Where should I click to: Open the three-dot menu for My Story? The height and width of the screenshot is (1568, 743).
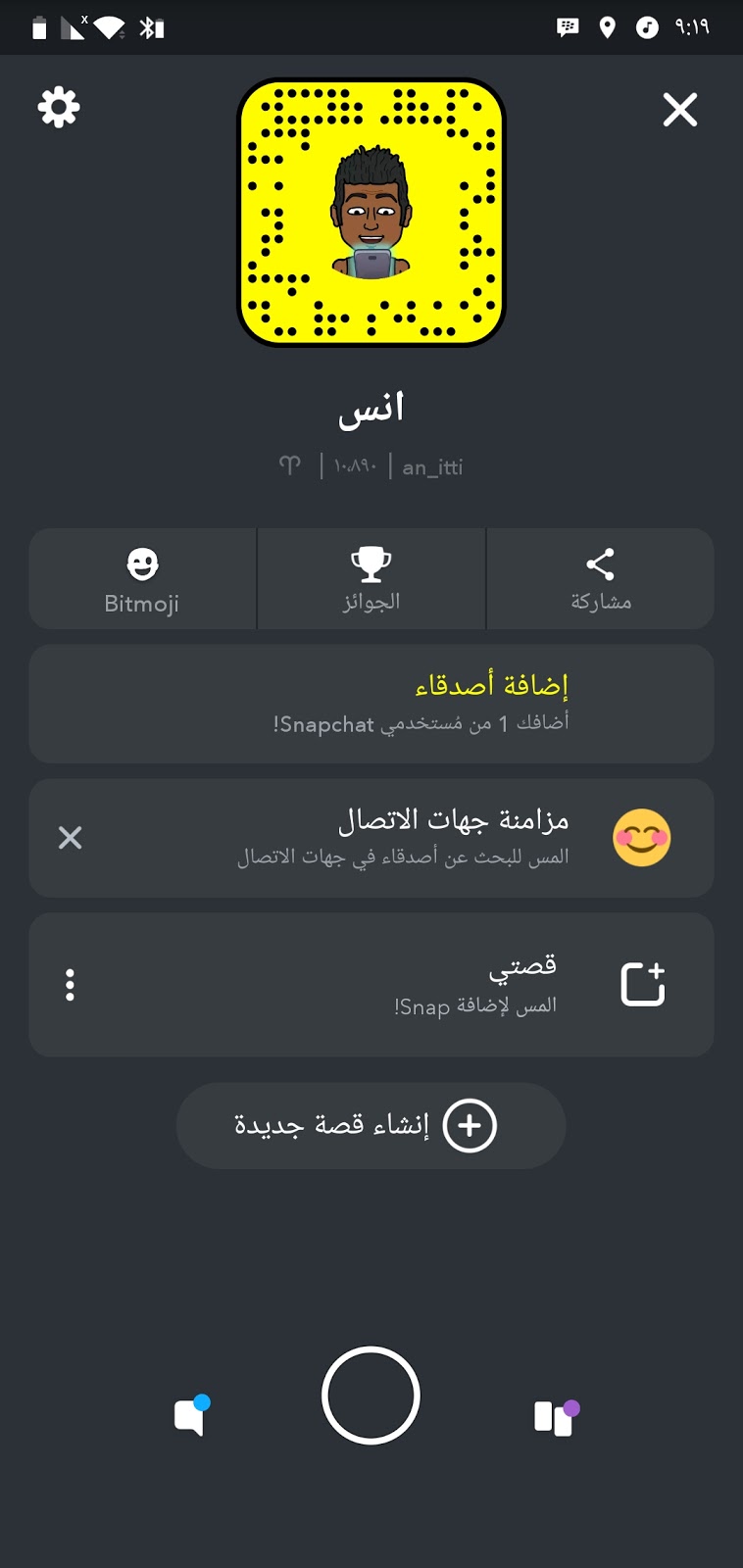point(70,984)
